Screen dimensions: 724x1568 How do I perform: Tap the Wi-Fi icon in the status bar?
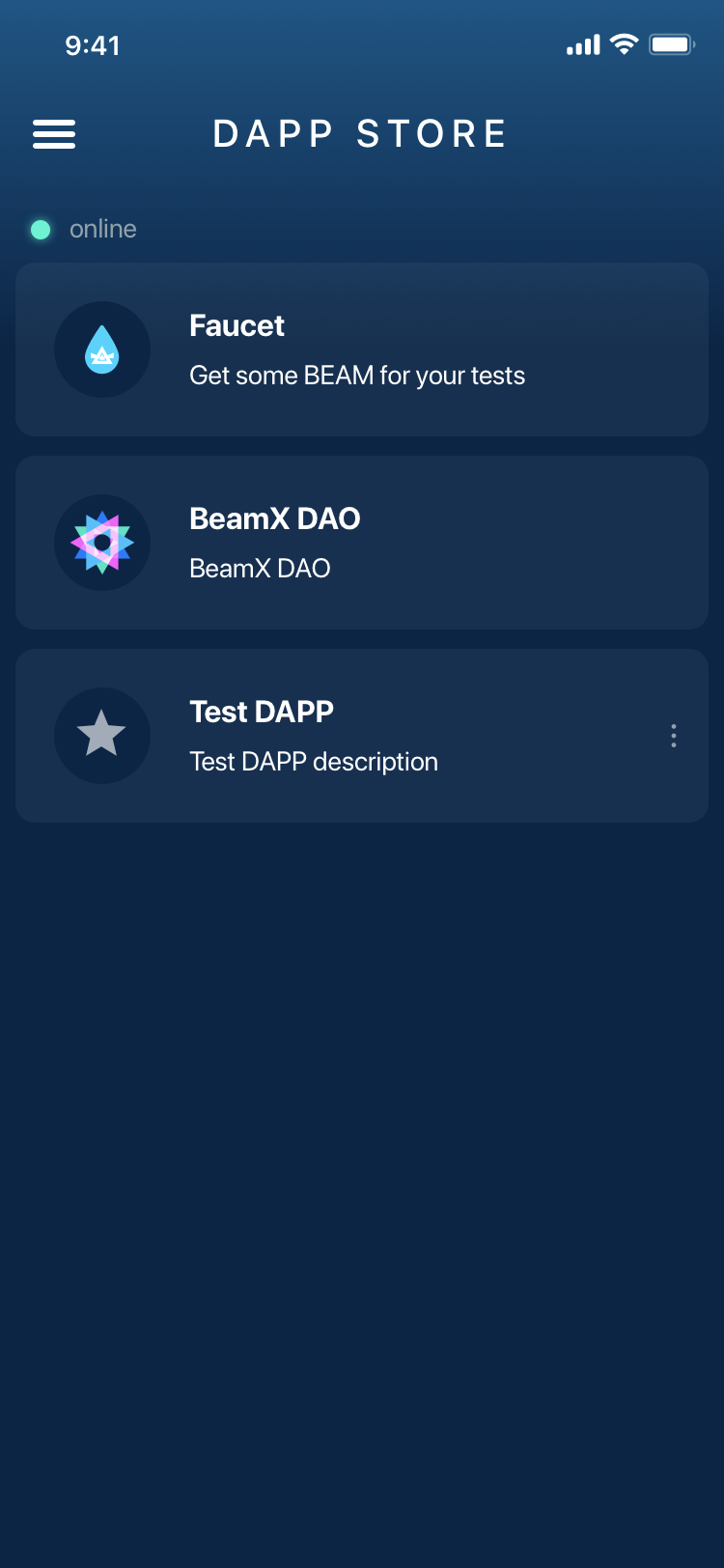click(x=624, y=43)
